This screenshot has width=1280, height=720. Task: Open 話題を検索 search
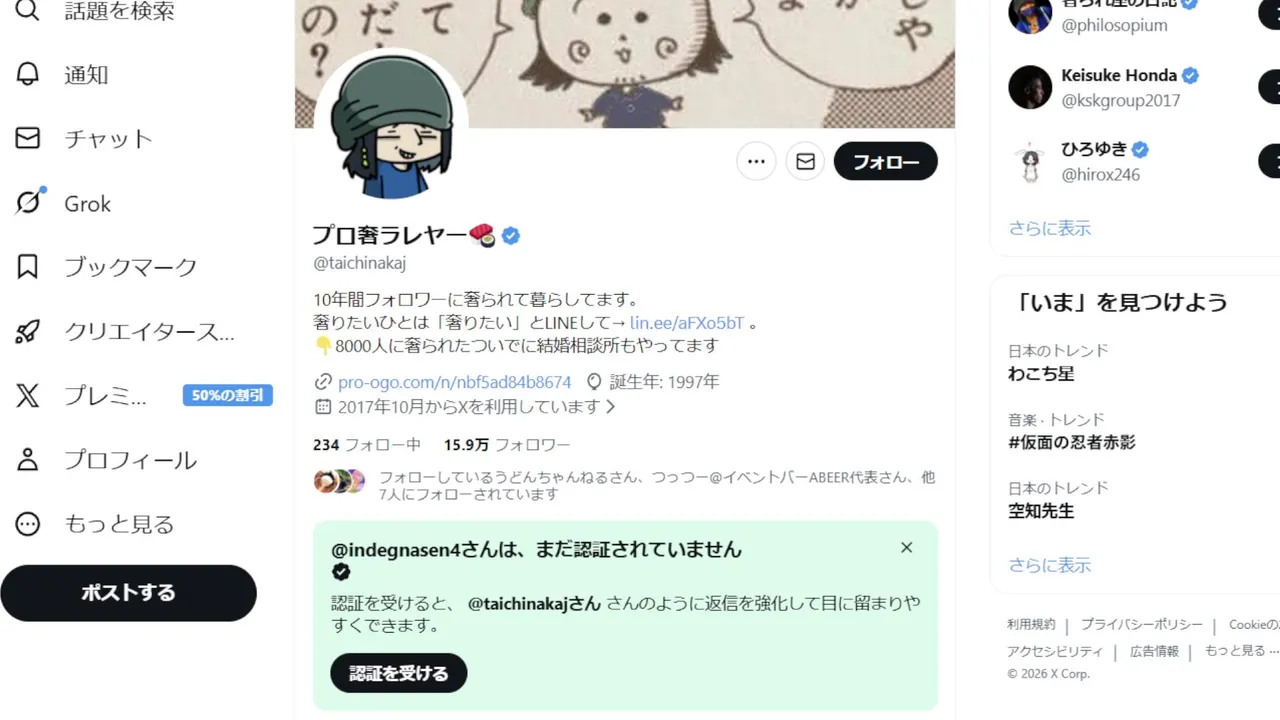[96, 12]
